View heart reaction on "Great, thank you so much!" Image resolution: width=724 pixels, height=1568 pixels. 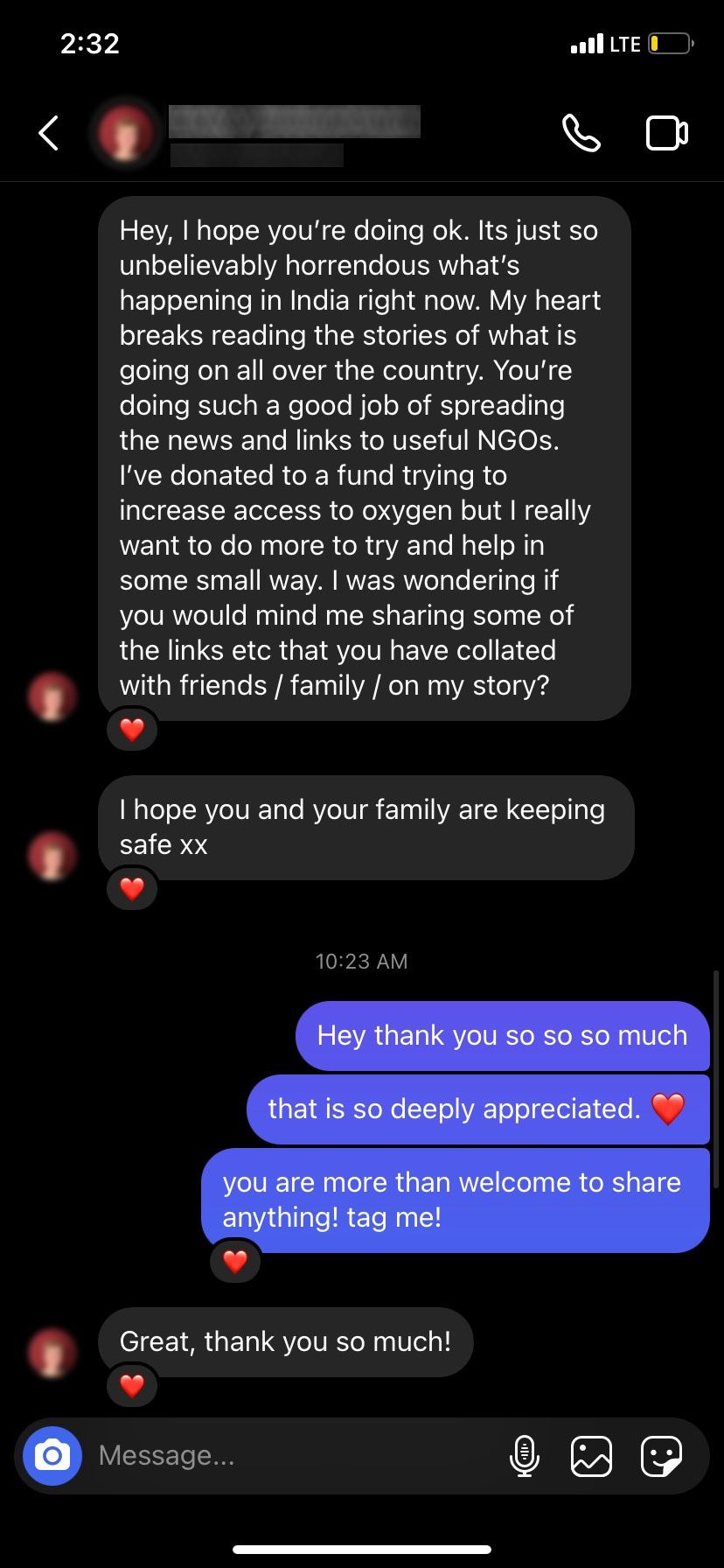pos(132,1386)
